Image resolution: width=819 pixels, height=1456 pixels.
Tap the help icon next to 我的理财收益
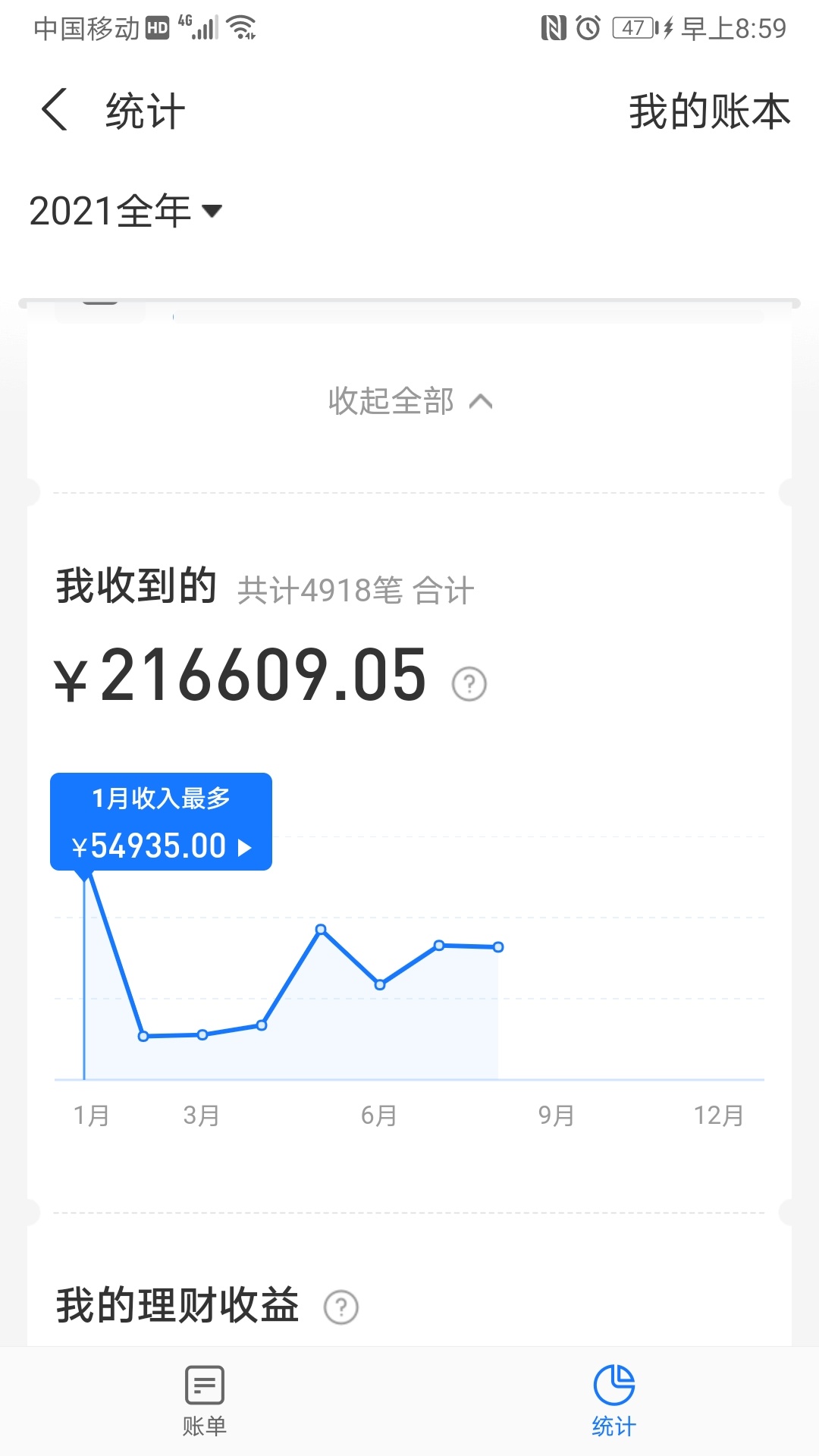(340, 1307)
